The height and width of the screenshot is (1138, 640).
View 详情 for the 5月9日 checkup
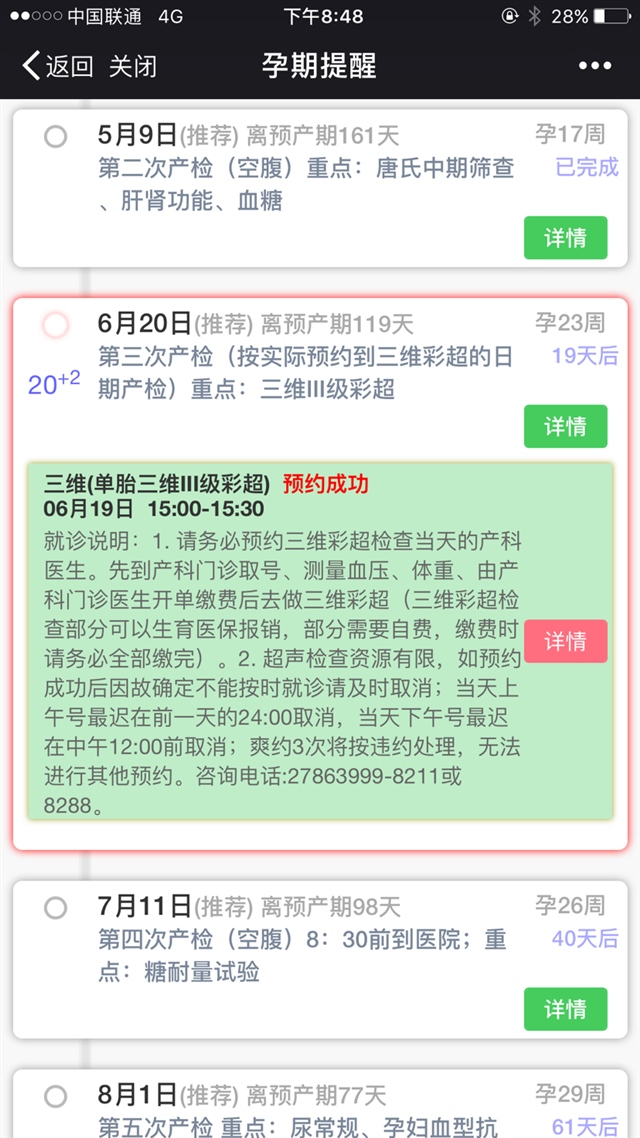coord(565,238)
